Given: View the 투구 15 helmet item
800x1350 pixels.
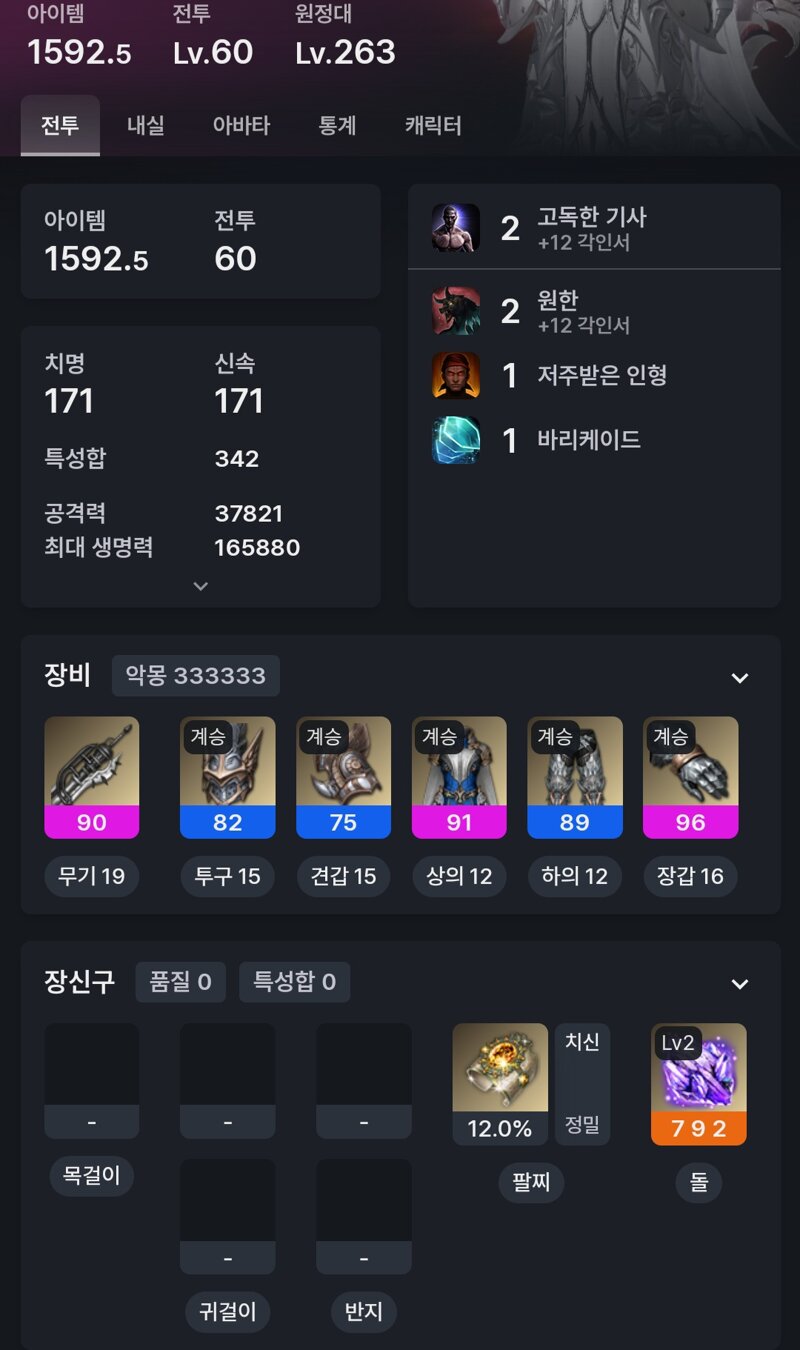Looking at the screenshot, I should pyautogui.click(x=228, y=777).
